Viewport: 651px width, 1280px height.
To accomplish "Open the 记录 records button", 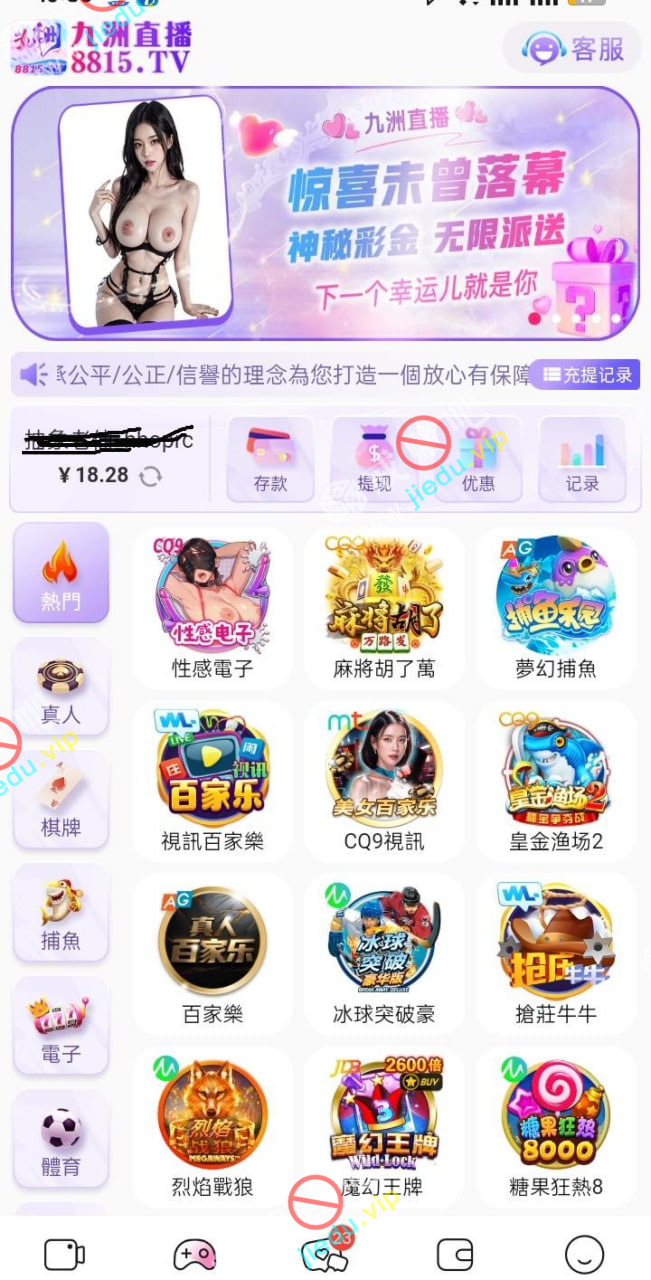I will (x=582, y=459).
